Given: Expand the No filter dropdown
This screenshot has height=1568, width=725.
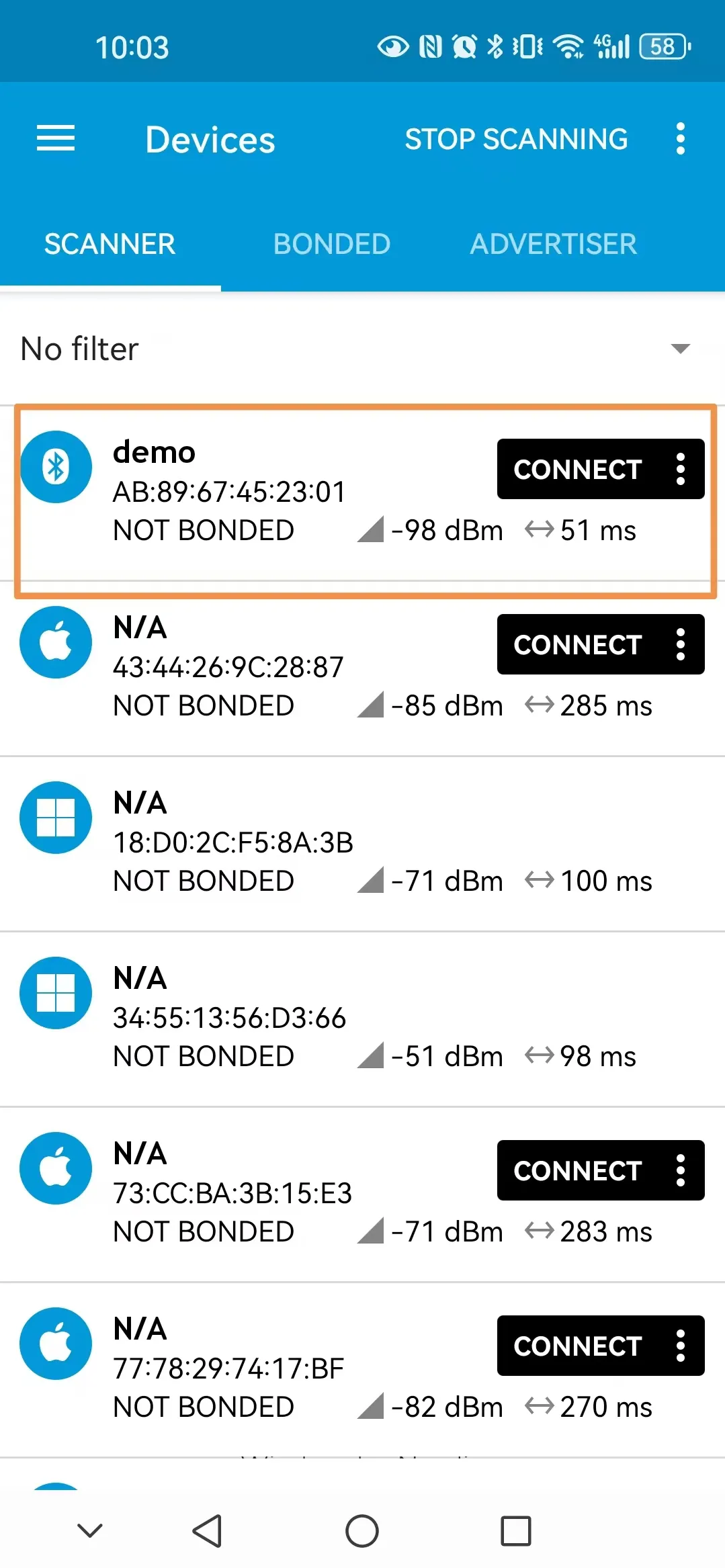Looking at the screenshot, I should 680,349.
